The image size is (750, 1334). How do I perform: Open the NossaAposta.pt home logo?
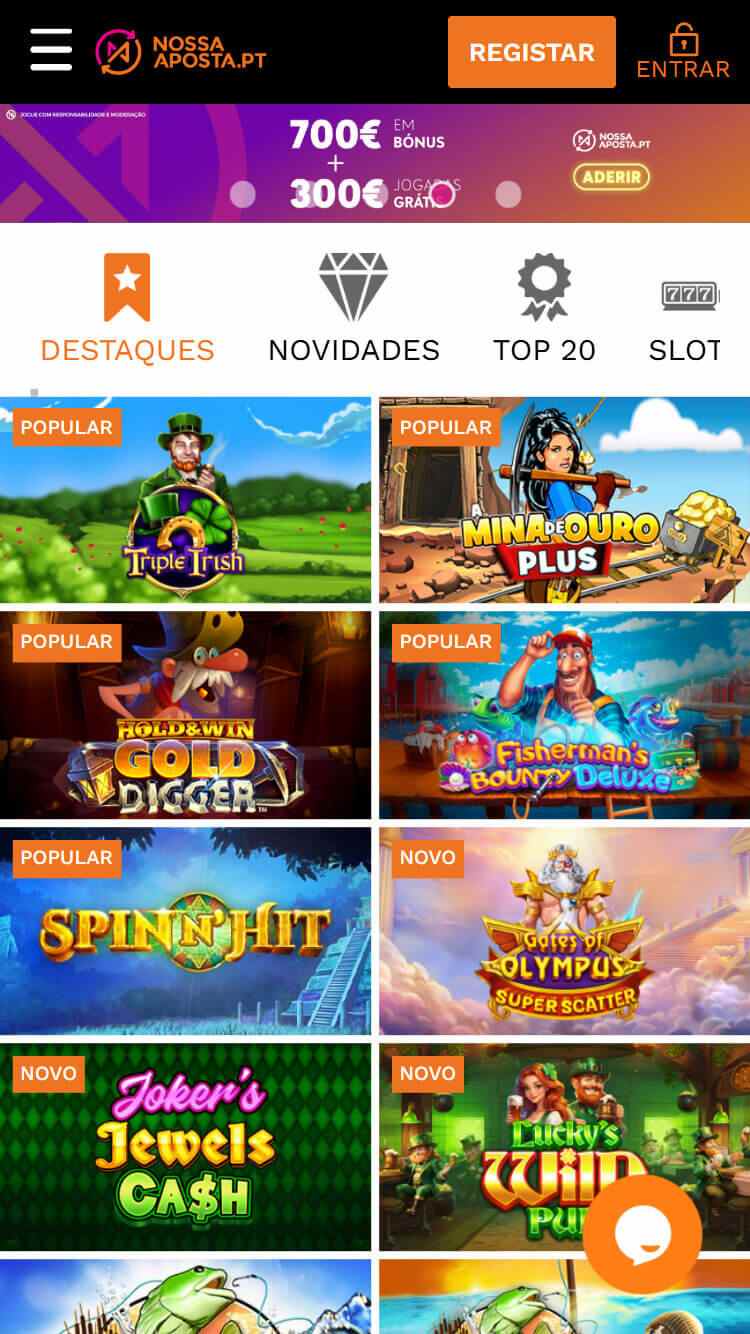181,52
